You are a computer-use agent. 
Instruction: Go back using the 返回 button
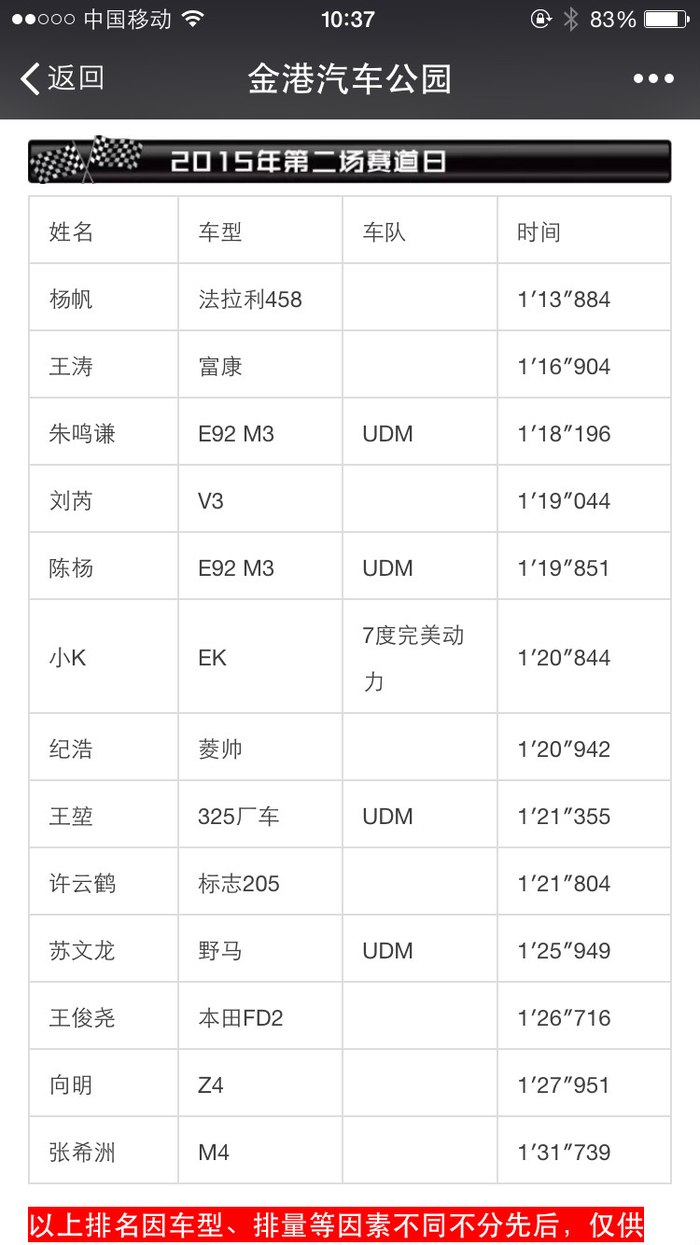[x=62, y=78]
